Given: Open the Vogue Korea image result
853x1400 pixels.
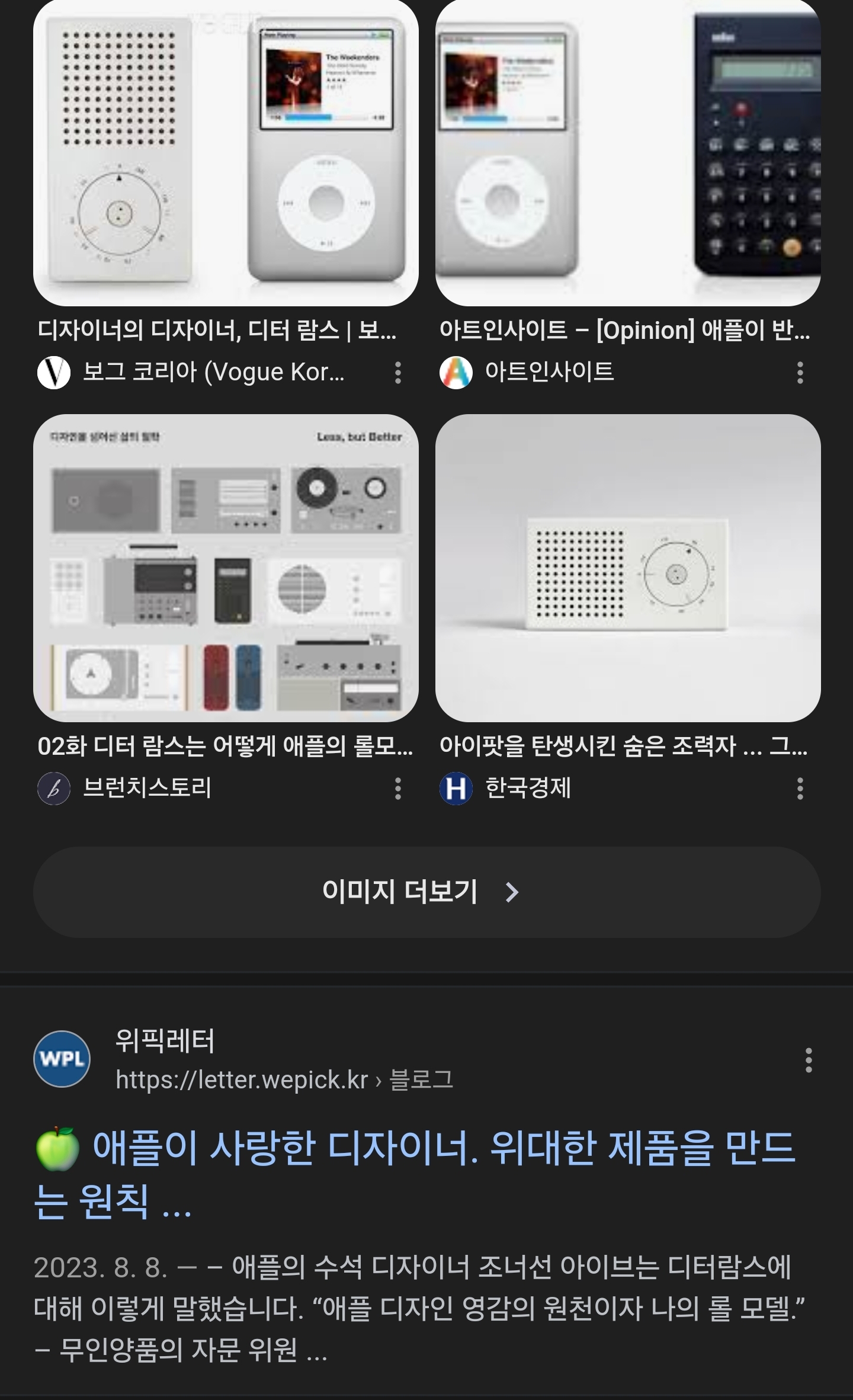Looking at the screenshot, I should [226, 153].
